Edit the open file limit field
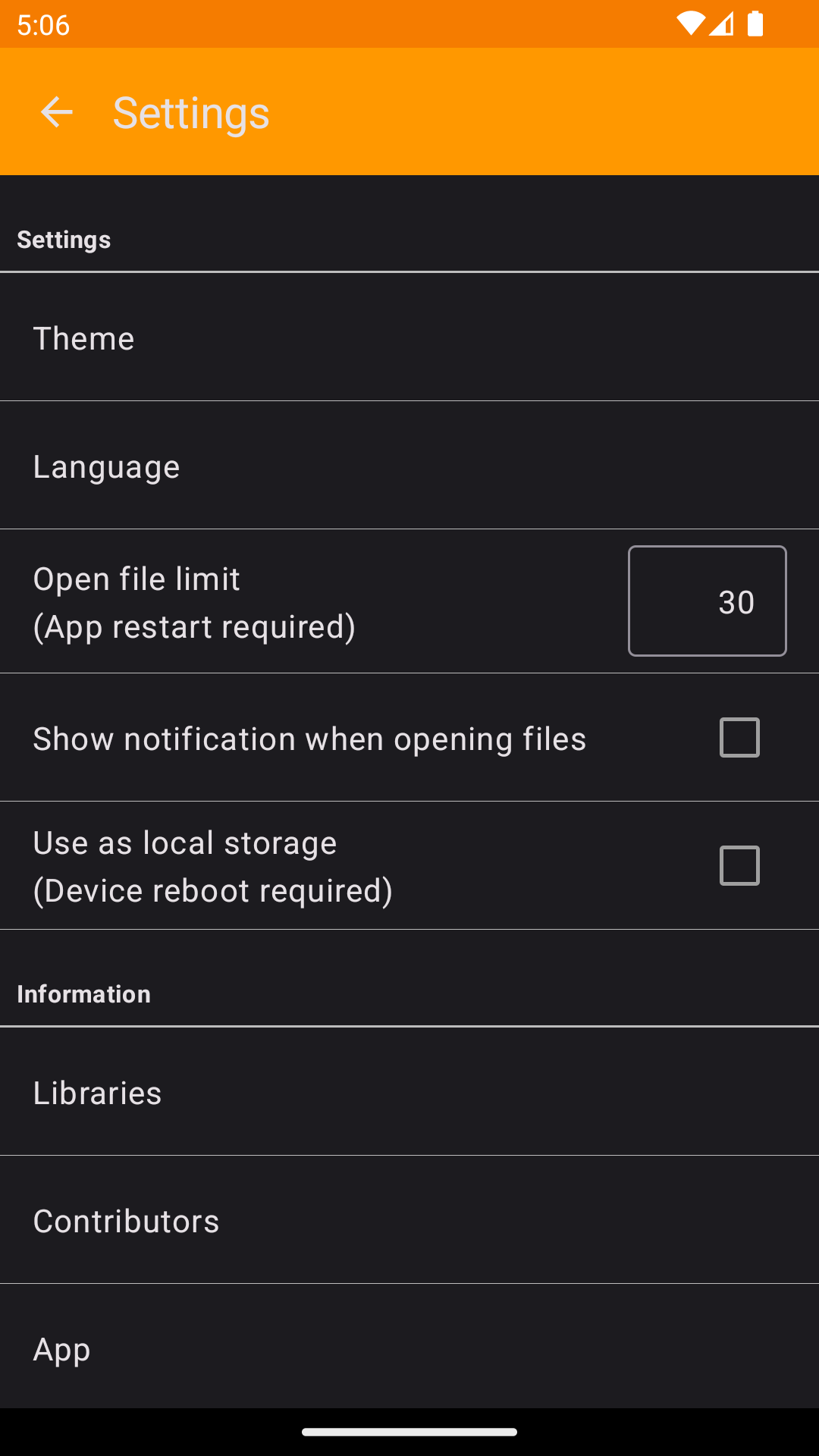This screenshot has width=819, height=1456. click(707, 601)
